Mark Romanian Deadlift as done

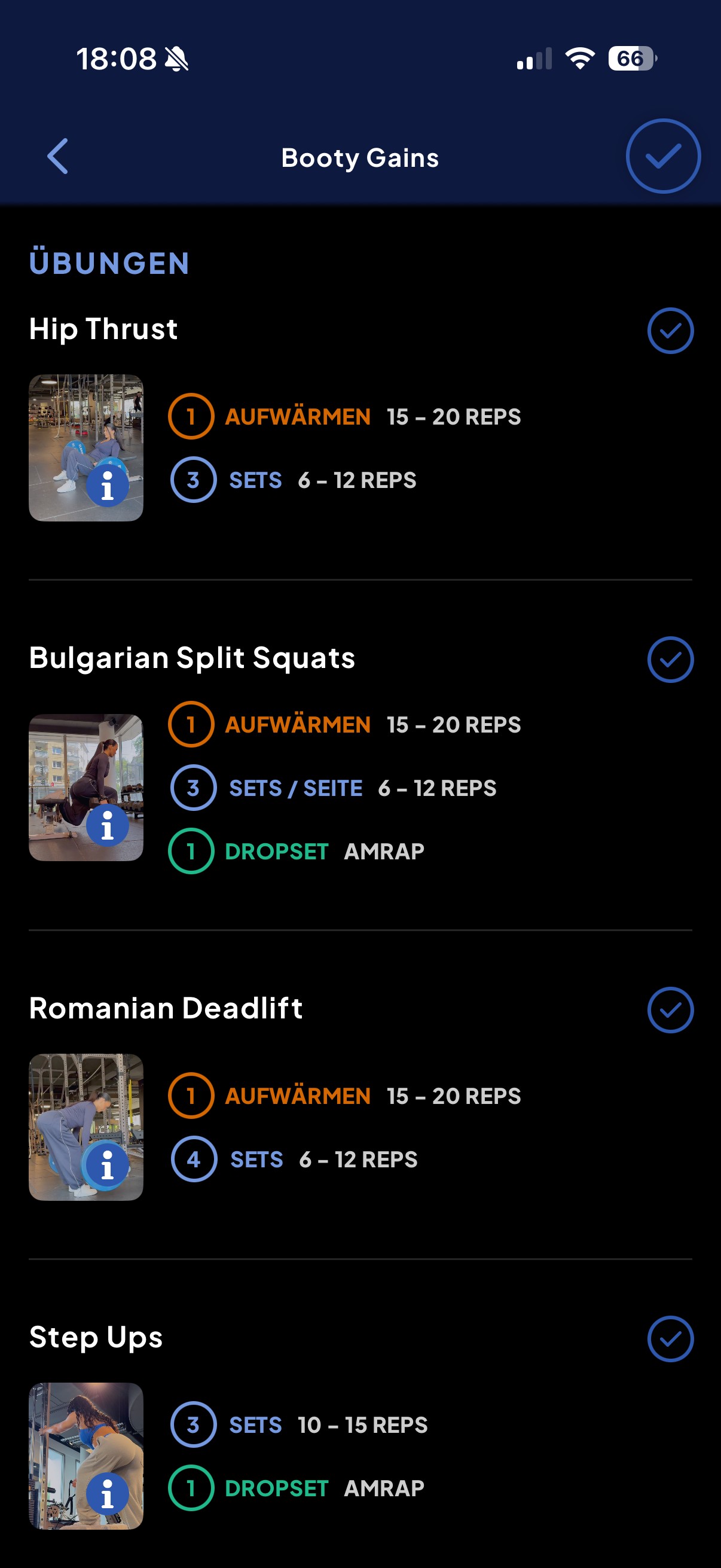[x=670, y=1011]
